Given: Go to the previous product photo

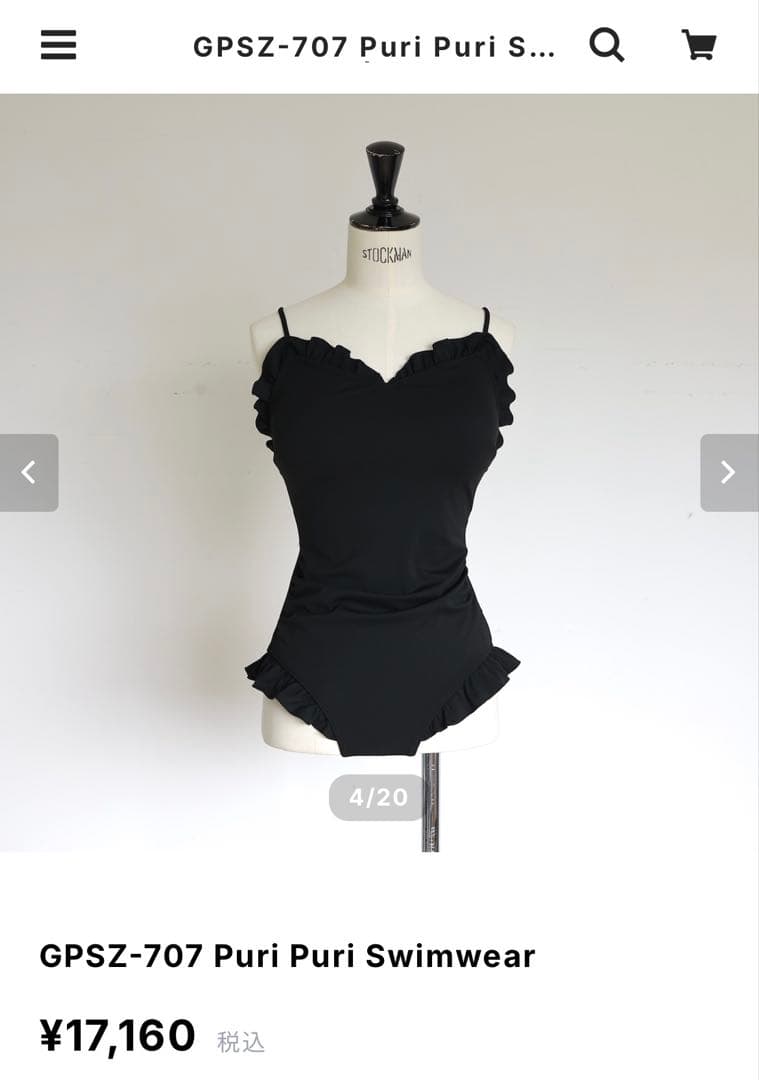Looking at the screenshot, I should [x=29, y=472].
